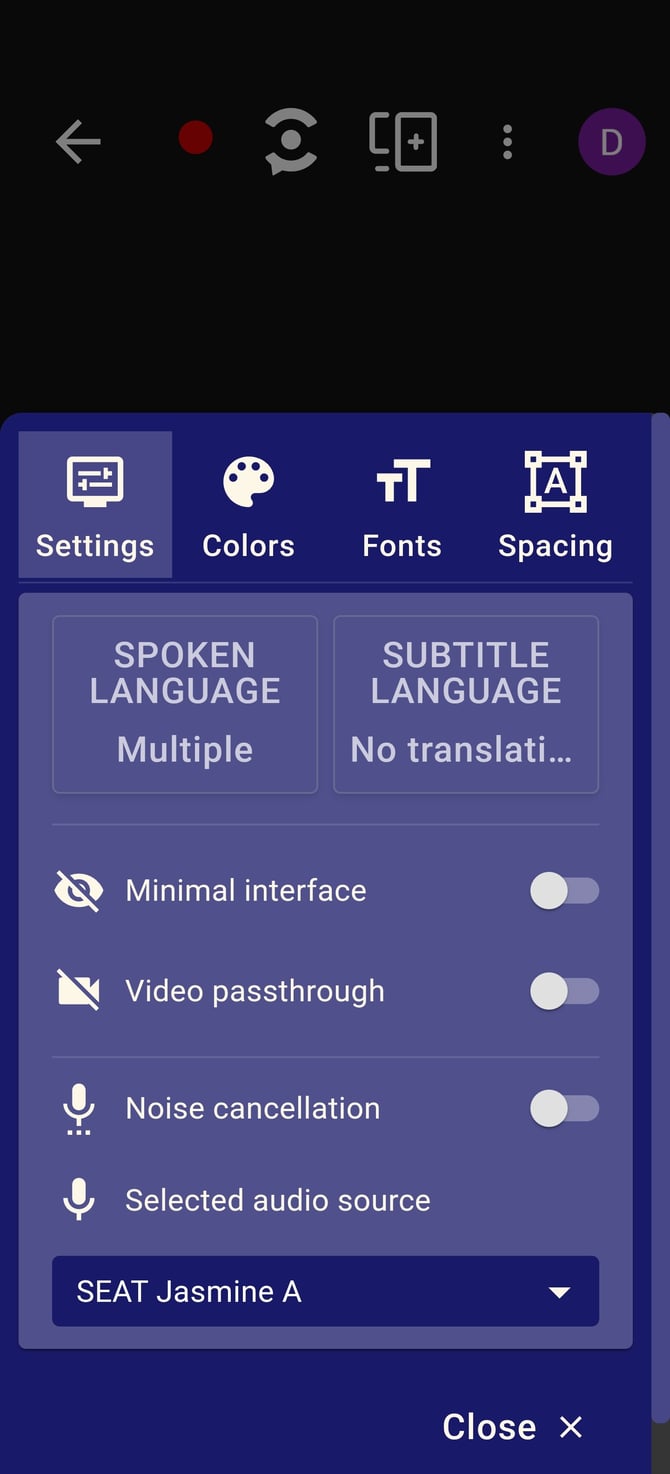Turn on Video passthrough
The image size is (670, 1474).
[564, 991]
